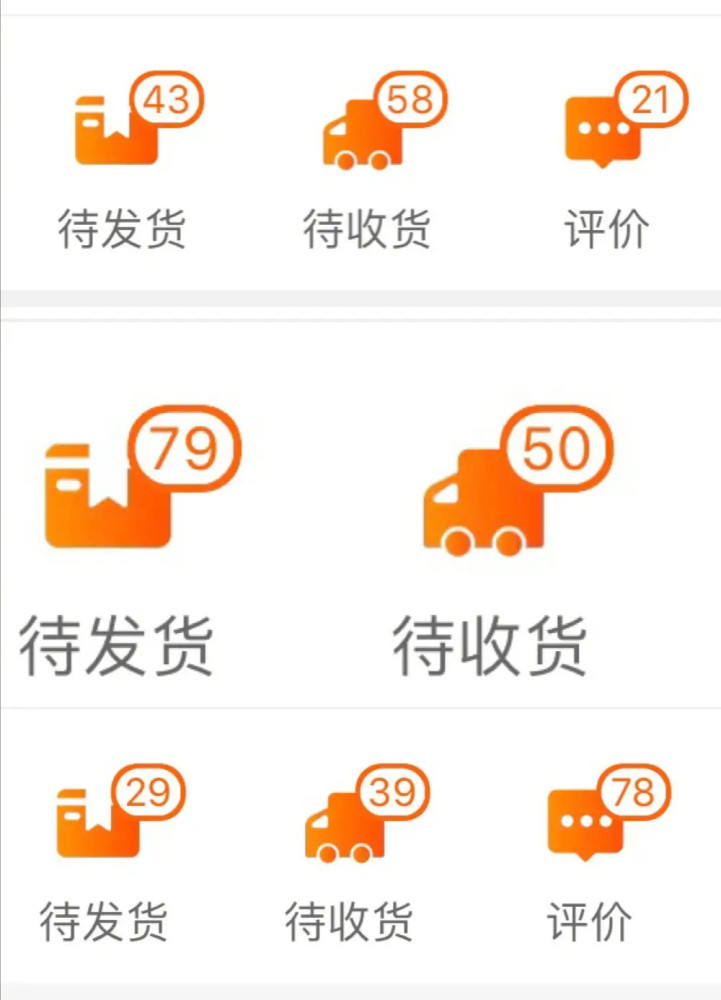The width and height of the screenshot is (721, 1000).
Task: Click the 评价 chat bubble icon showing 21
Action: (600, 130)
